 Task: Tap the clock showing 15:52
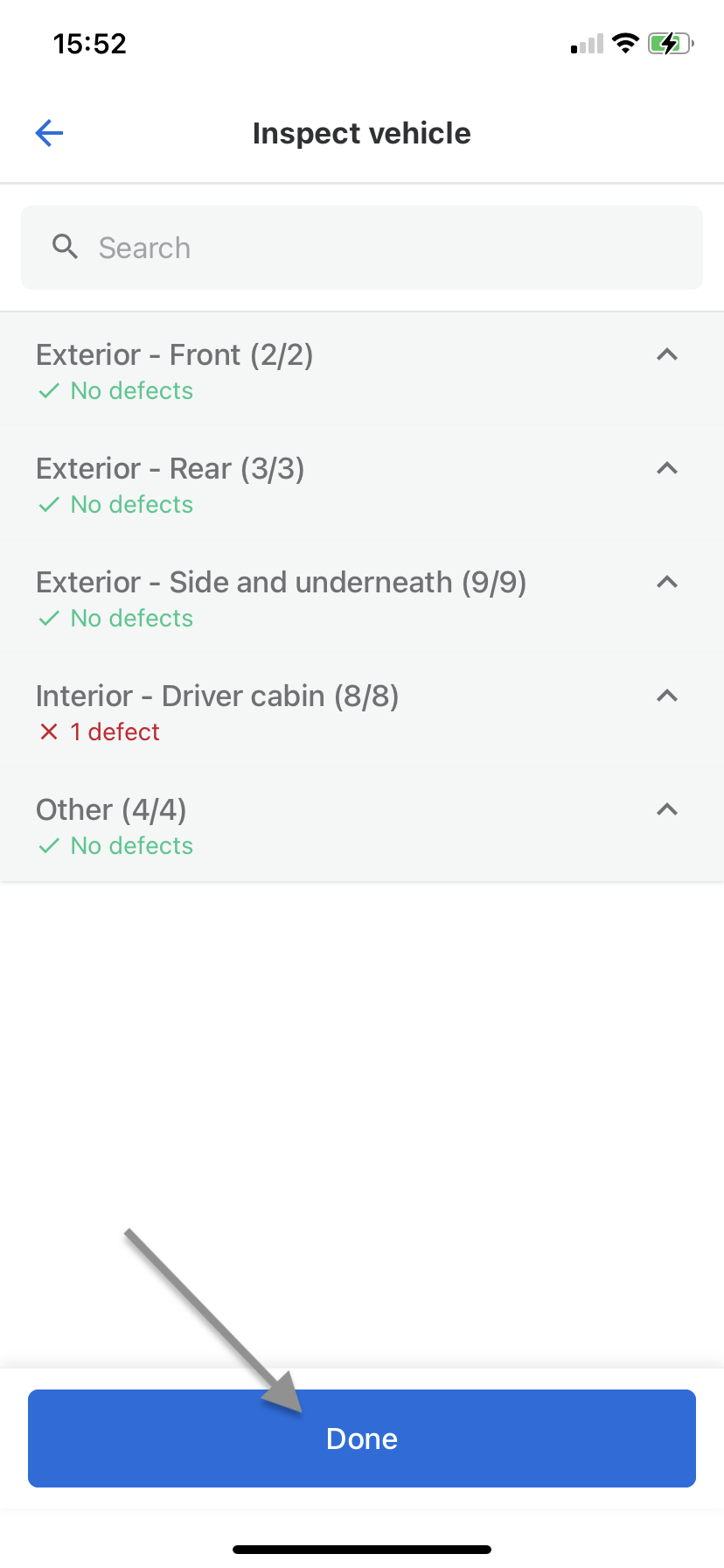coord(90,43)
